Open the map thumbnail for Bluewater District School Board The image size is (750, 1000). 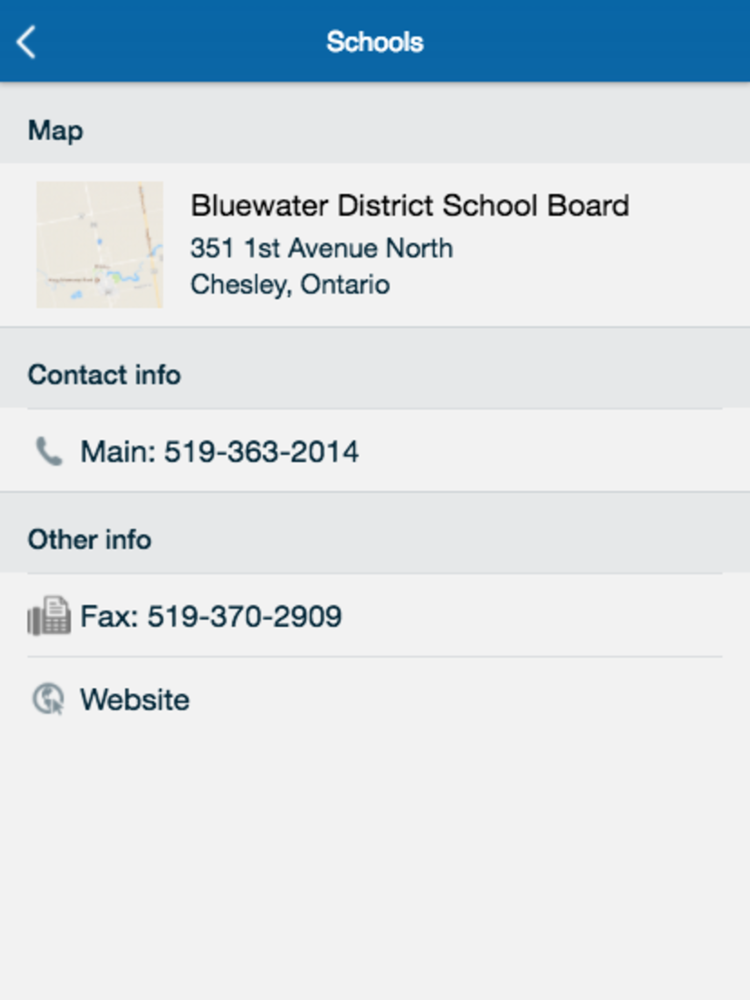tap(100, 244)
